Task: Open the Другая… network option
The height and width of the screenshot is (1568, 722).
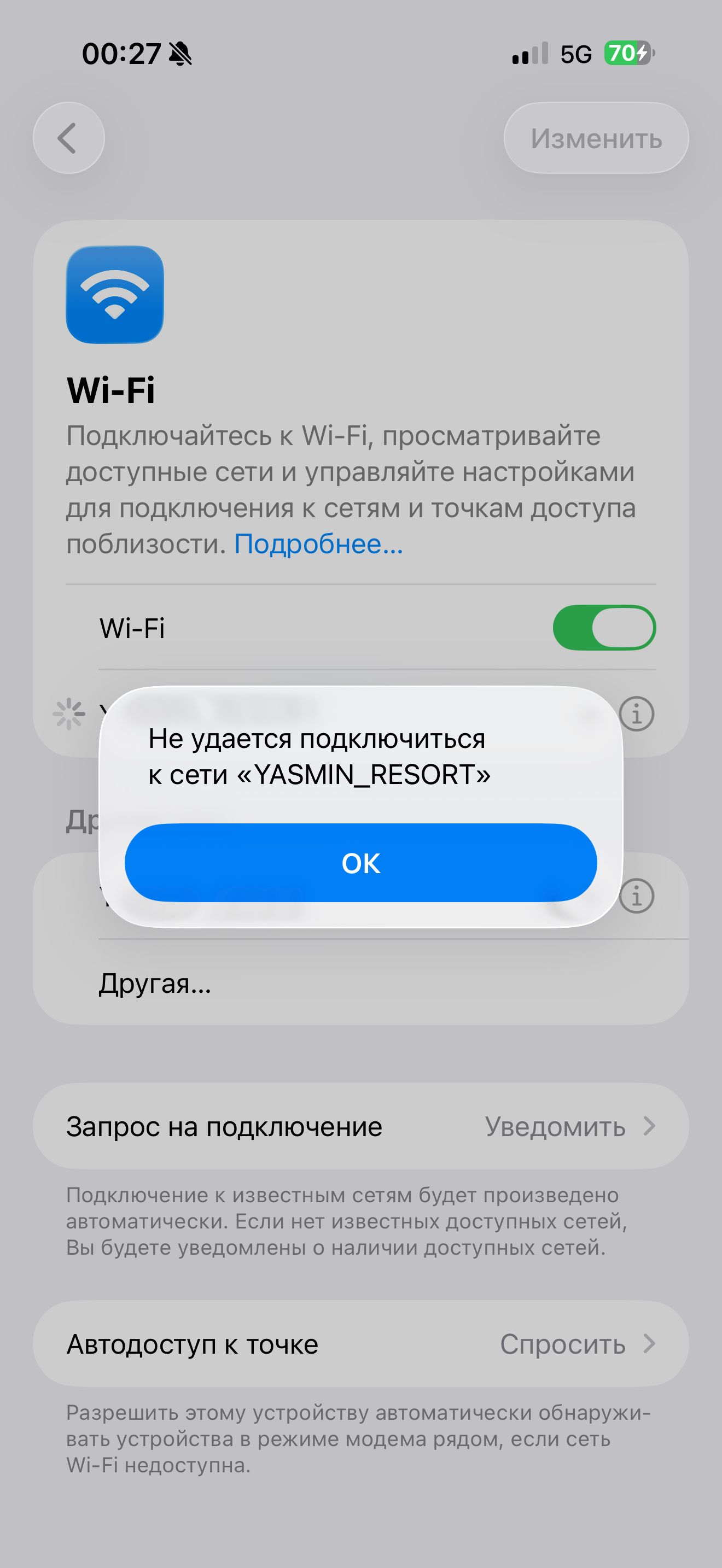Action: point(360,982)
